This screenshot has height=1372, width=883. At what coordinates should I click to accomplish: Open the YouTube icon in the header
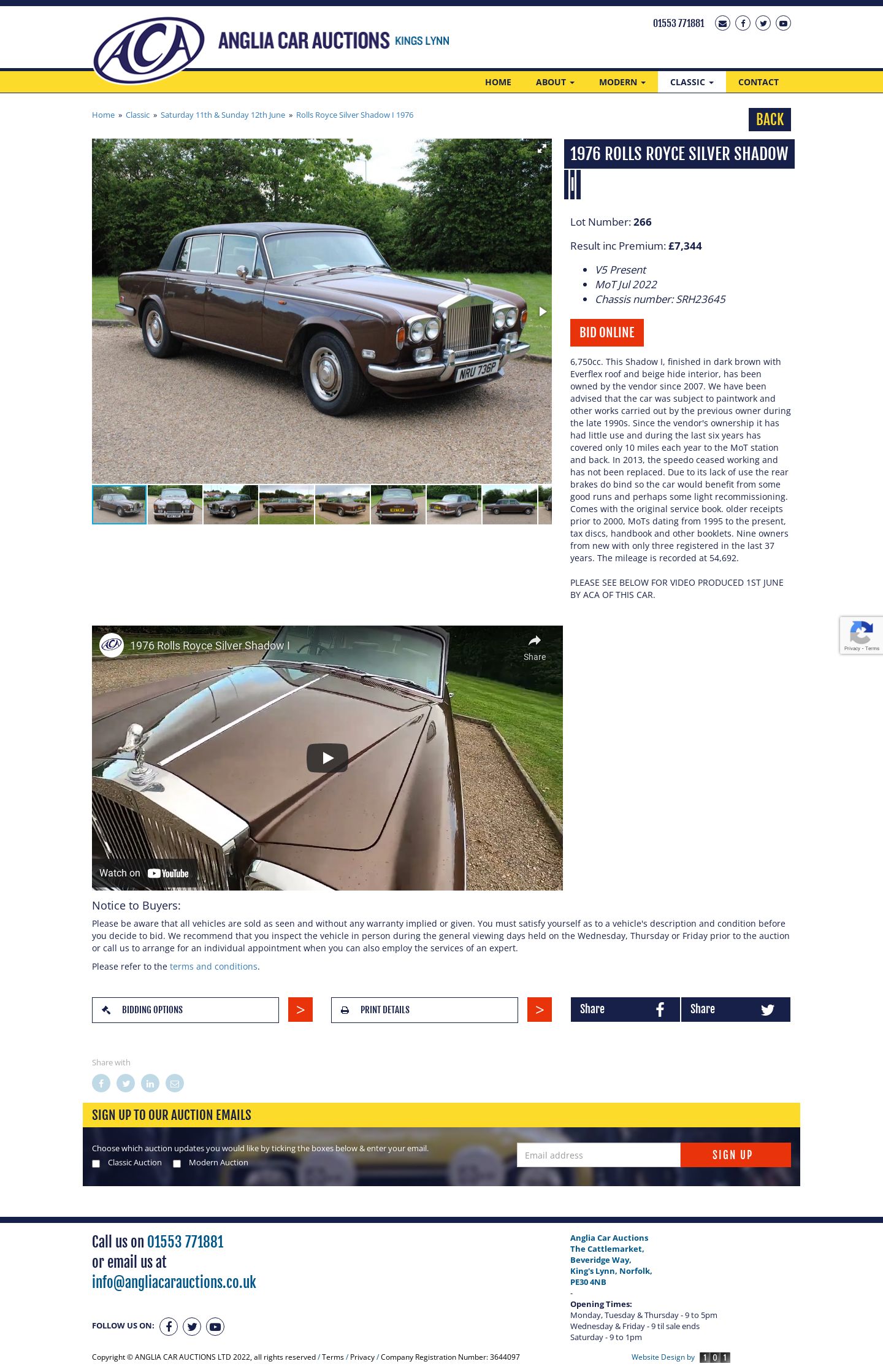(x=783, y=23)
